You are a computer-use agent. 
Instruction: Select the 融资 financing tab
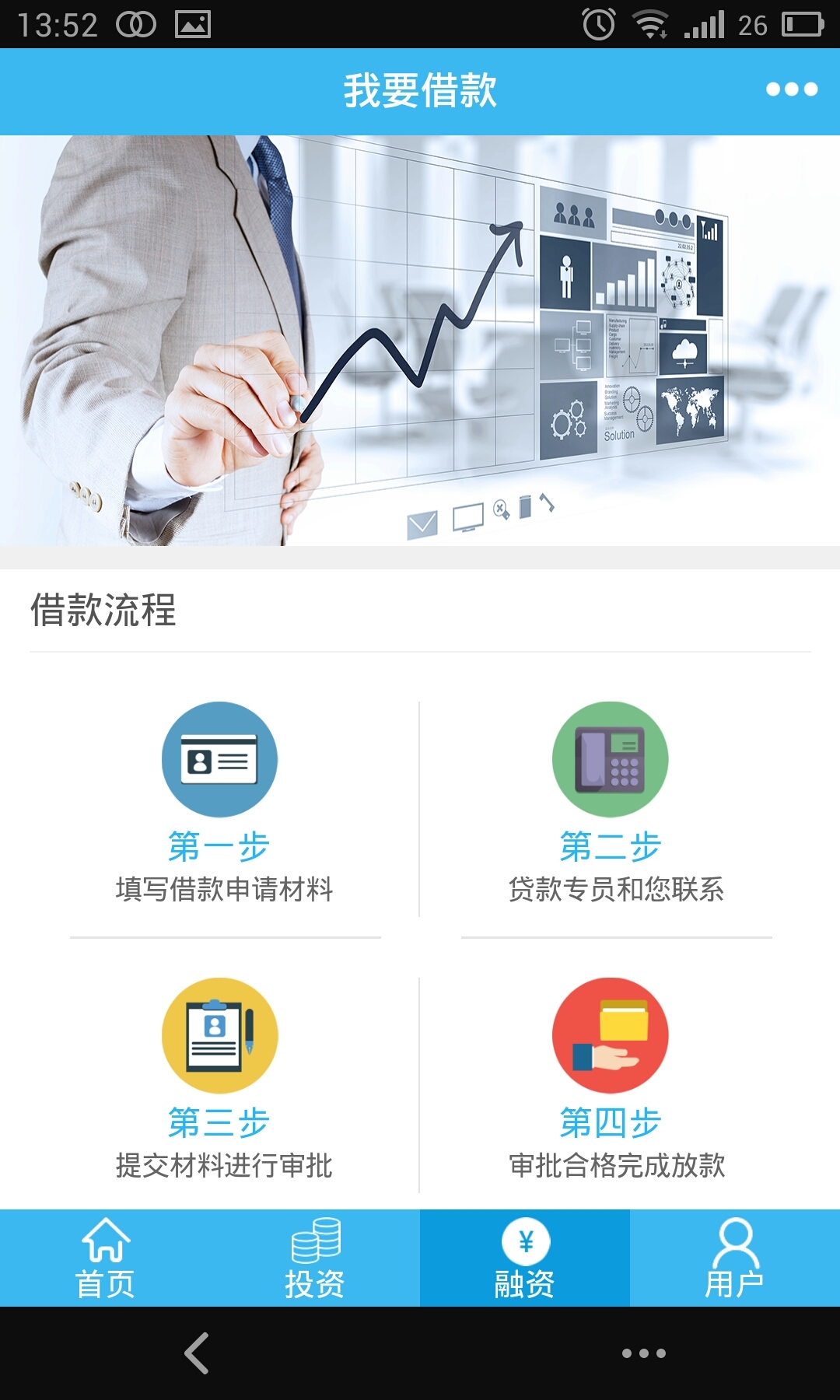click(x=525, y=1258)
